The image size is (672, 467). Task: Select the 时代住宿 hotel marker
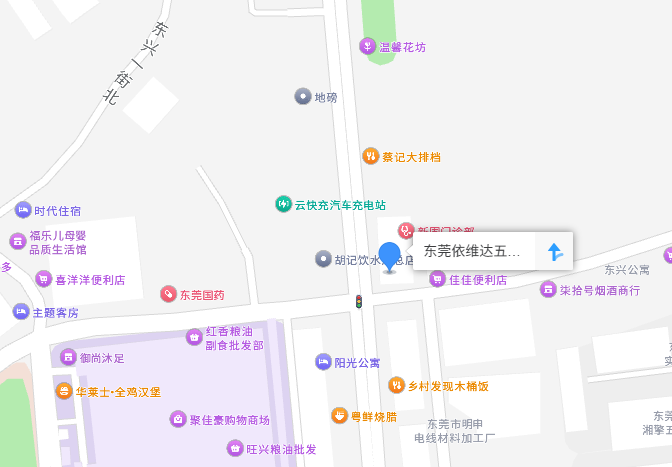(x=22, y=210)
